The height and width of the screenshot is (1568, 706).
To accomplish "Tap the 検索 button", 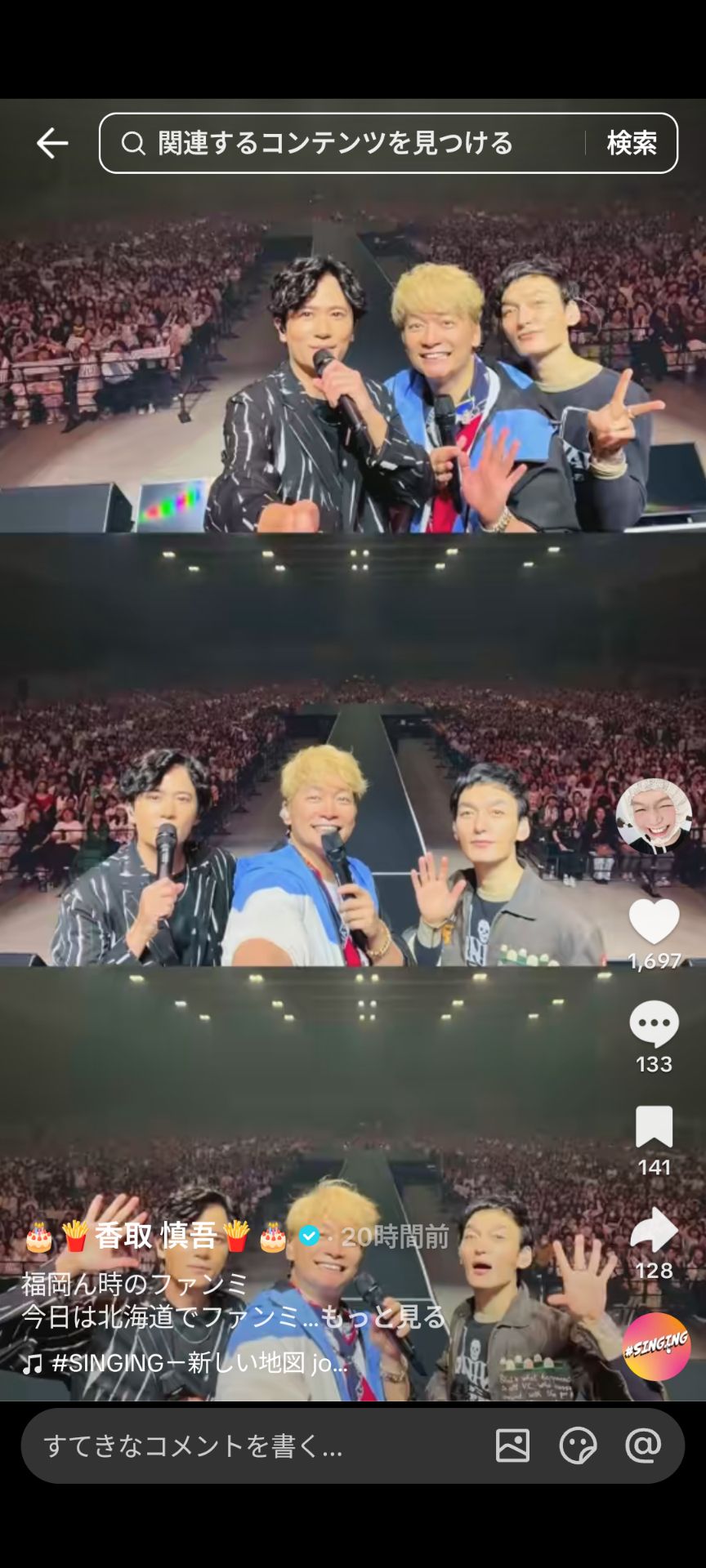I will (x=632, y=143).
